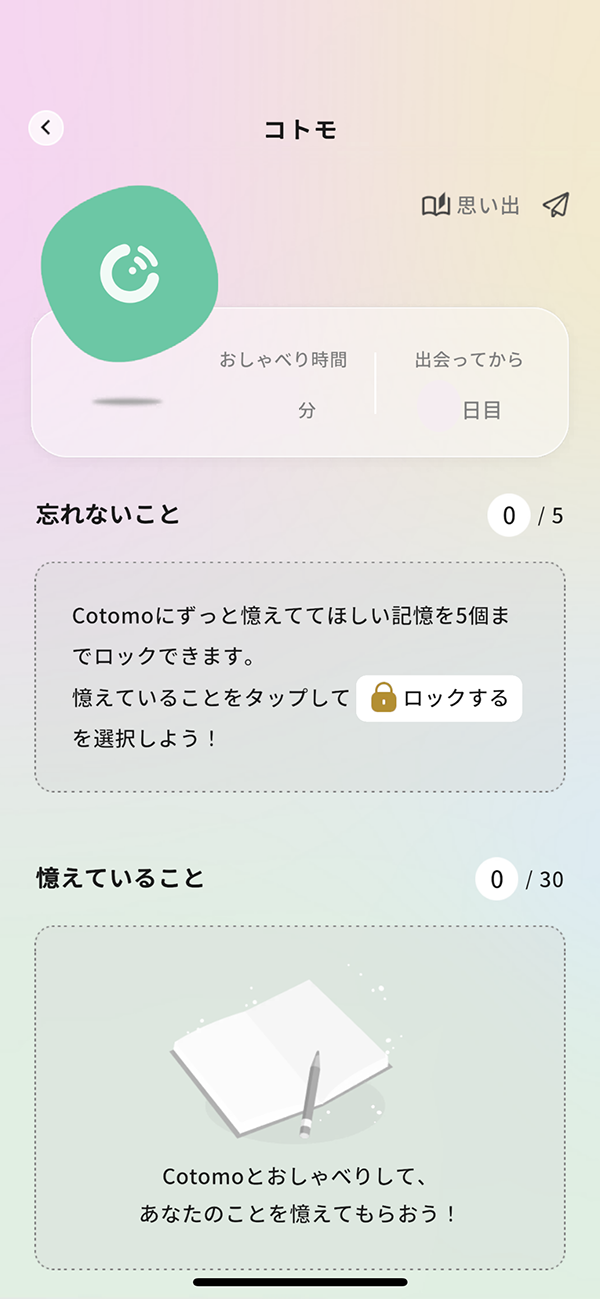Go back using the arrow icon
The width and height of the screenshot is (600, 1299).
pyautogui.click(x=46, y=128)
